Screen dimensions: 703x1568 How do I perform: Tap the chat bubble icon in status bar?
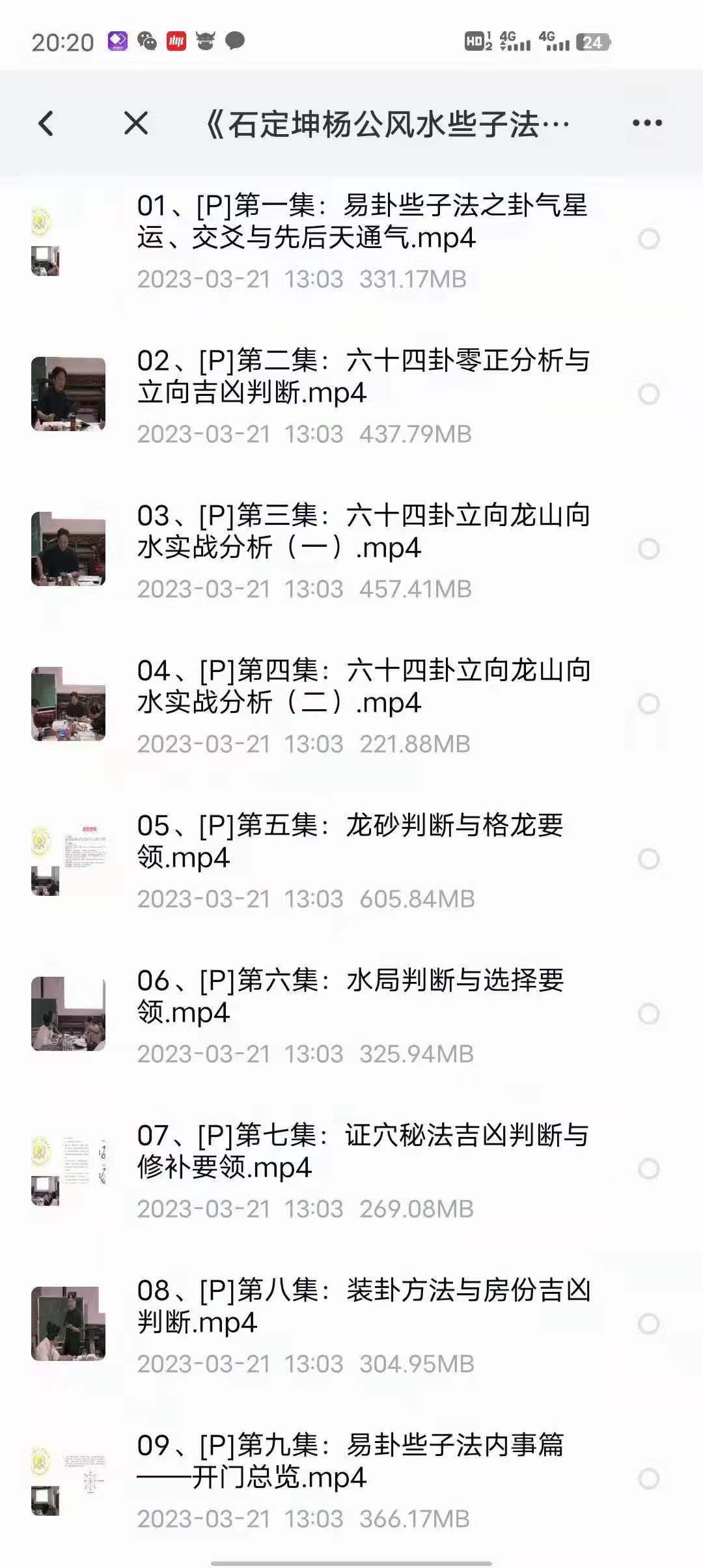pyautogui.click(x=236, y=40)
